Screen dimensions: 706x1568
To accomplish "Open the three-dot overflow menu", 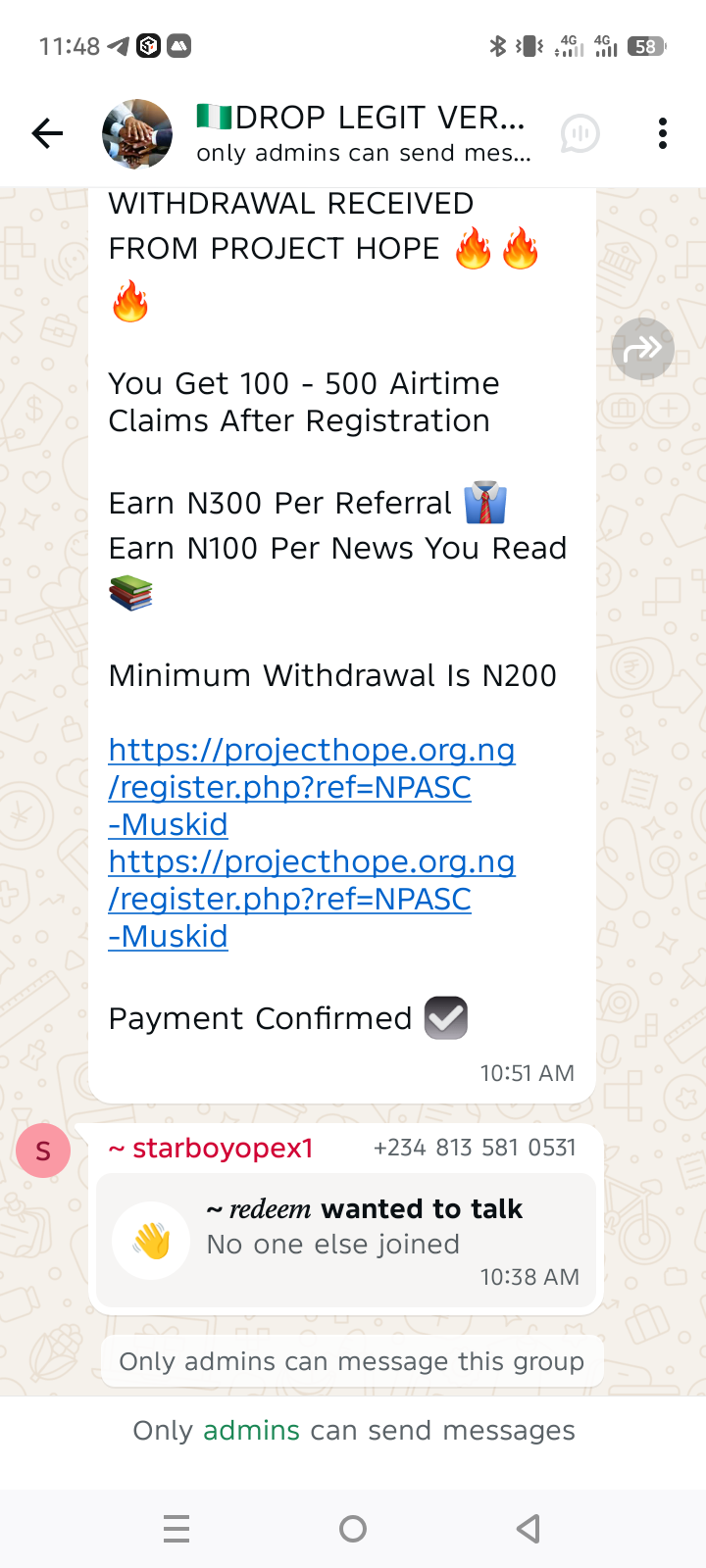I will point(663,133).
